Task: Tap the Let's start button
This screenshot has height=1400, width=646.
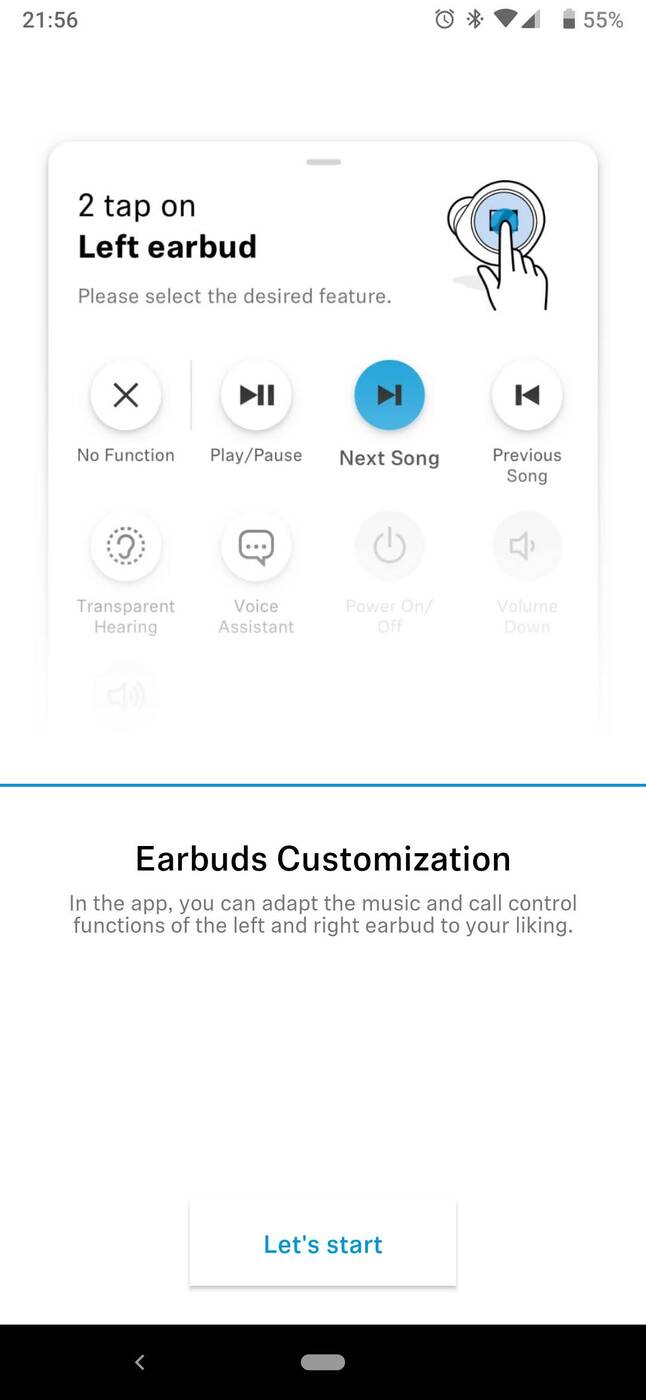Action: 323,1243
